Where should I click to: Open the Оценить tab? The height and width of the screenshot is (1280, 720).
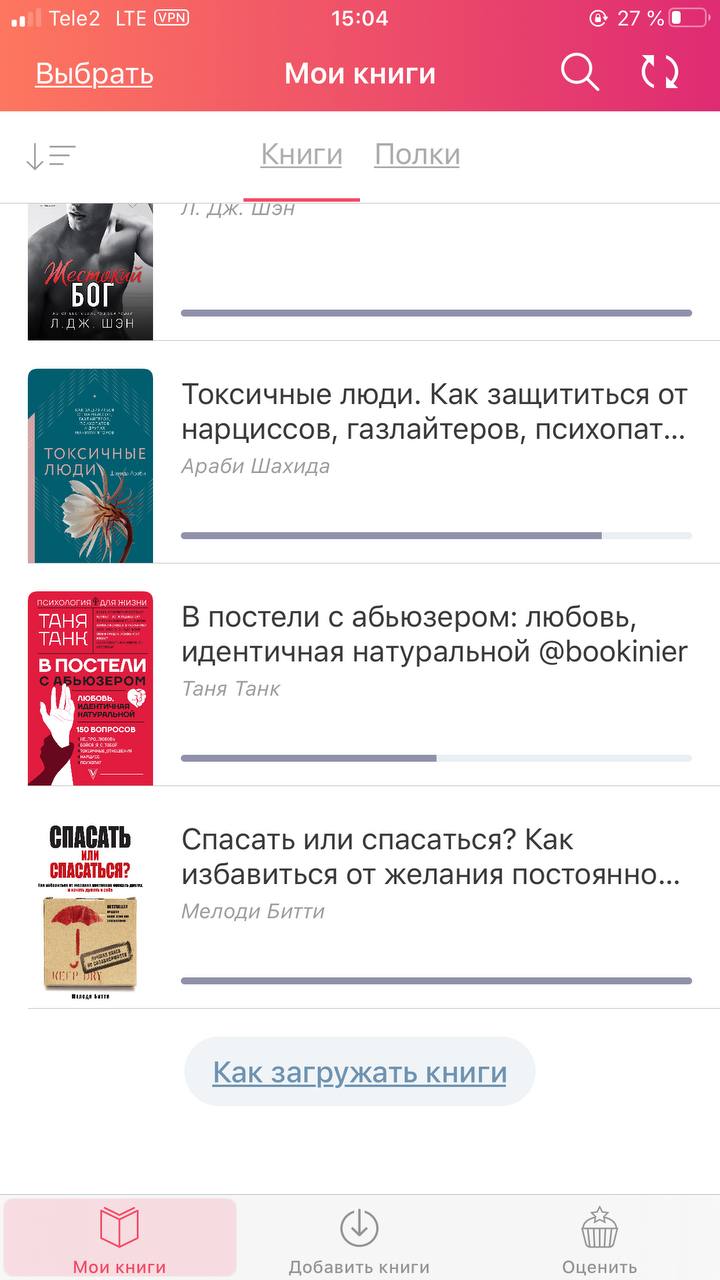point(599,1240)
